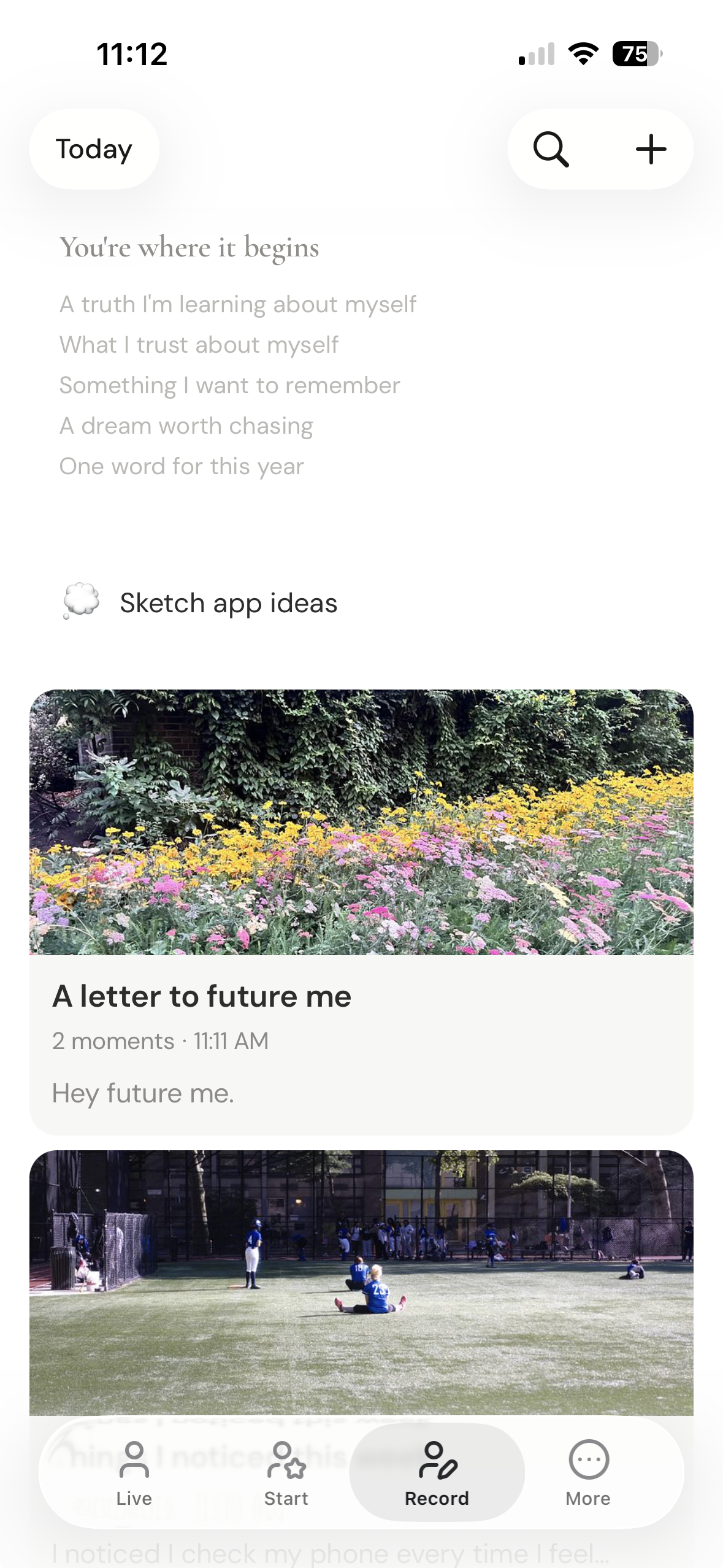Open the "Sketch app ideas" note

(x=228, y=603)
